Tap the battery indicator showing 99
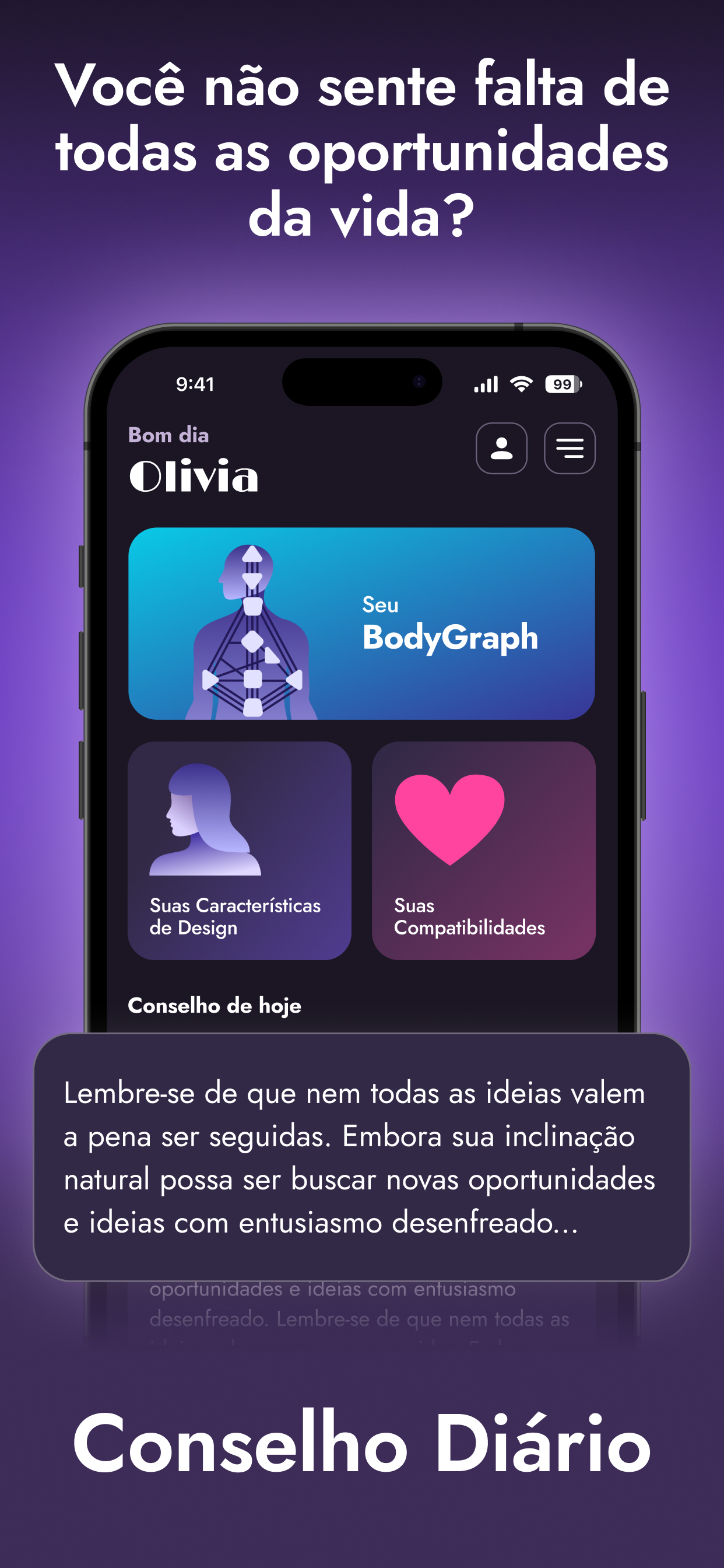 click(x=563, y=383)
